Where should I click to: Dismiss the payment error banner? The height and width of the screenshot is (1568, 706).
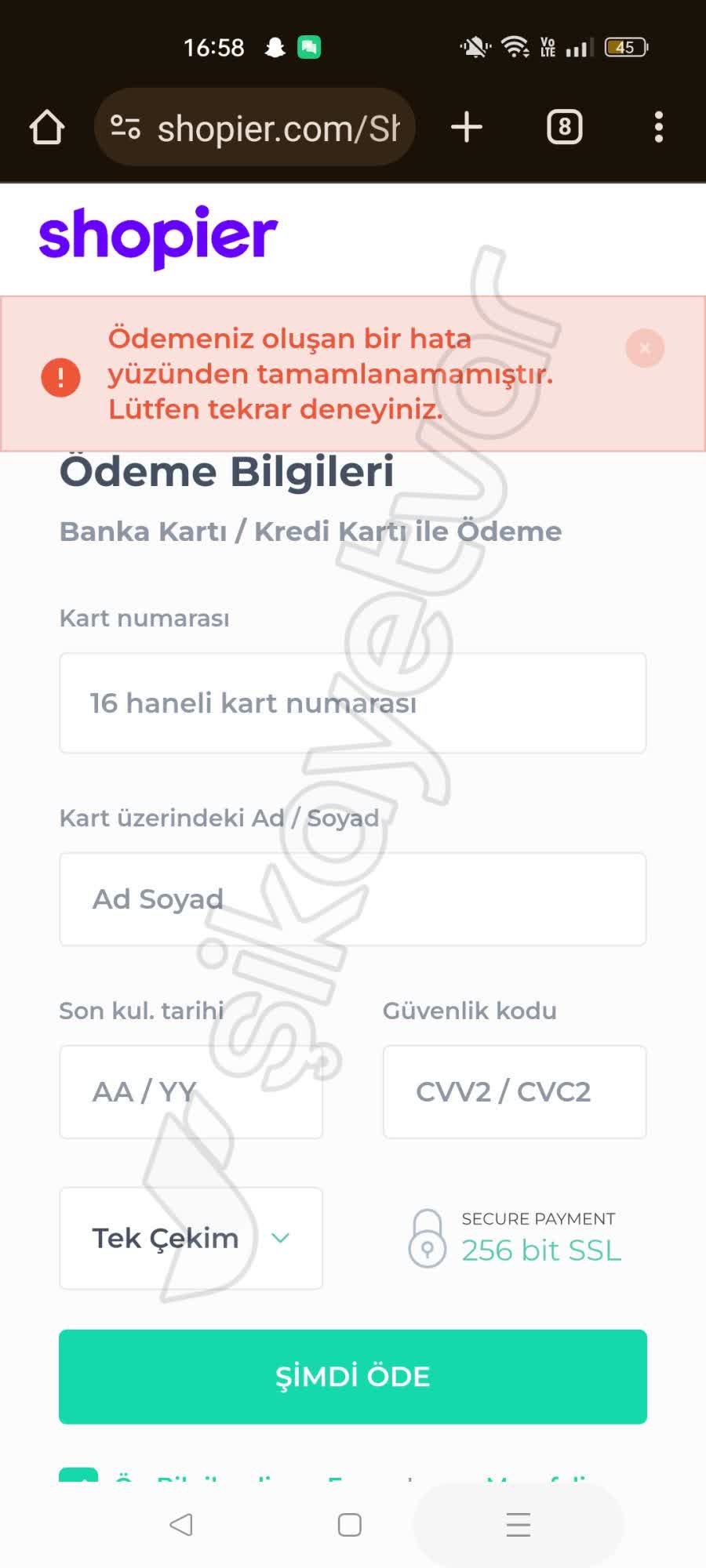[x=644, y=348]
